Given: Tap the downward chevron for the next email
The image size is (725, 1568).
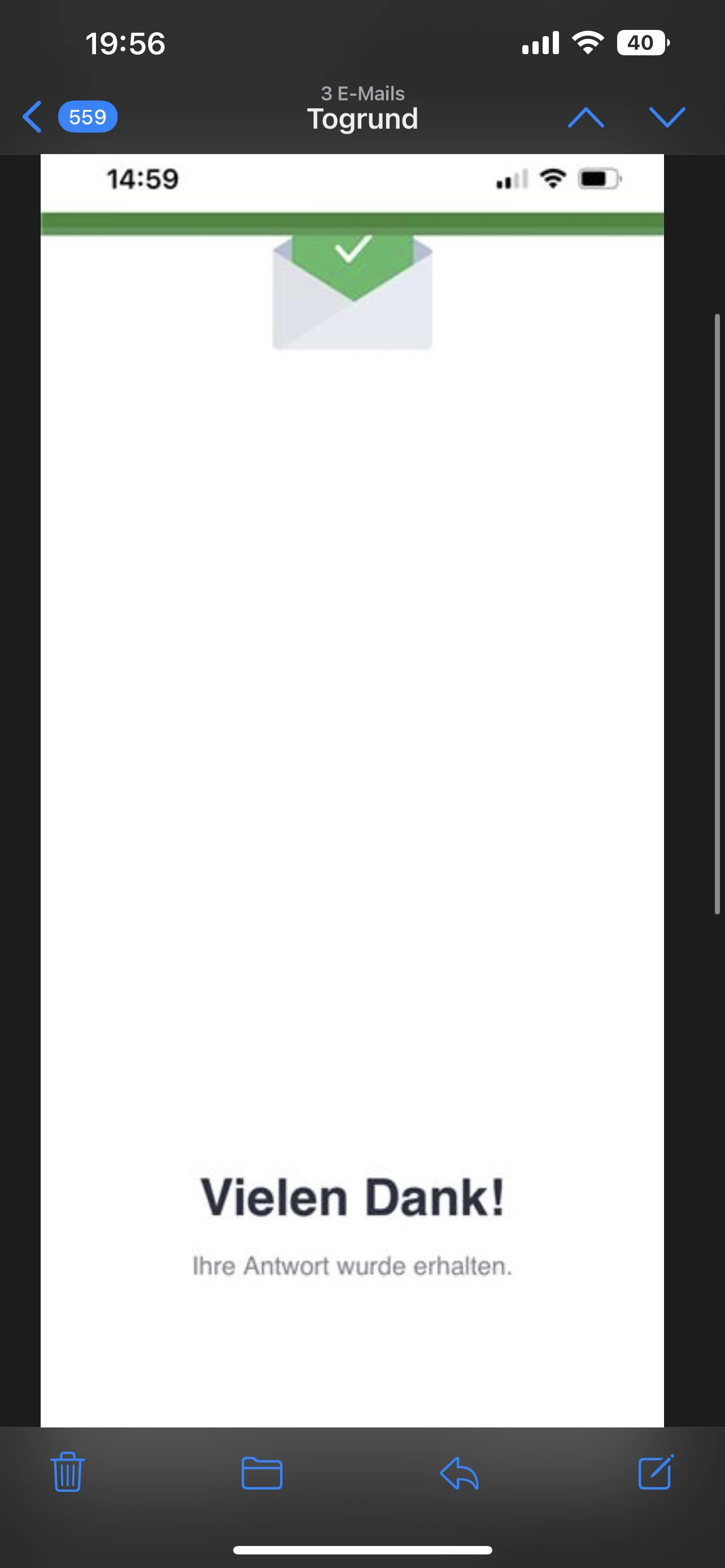Looking at the screenshot, I should point(669,117).
